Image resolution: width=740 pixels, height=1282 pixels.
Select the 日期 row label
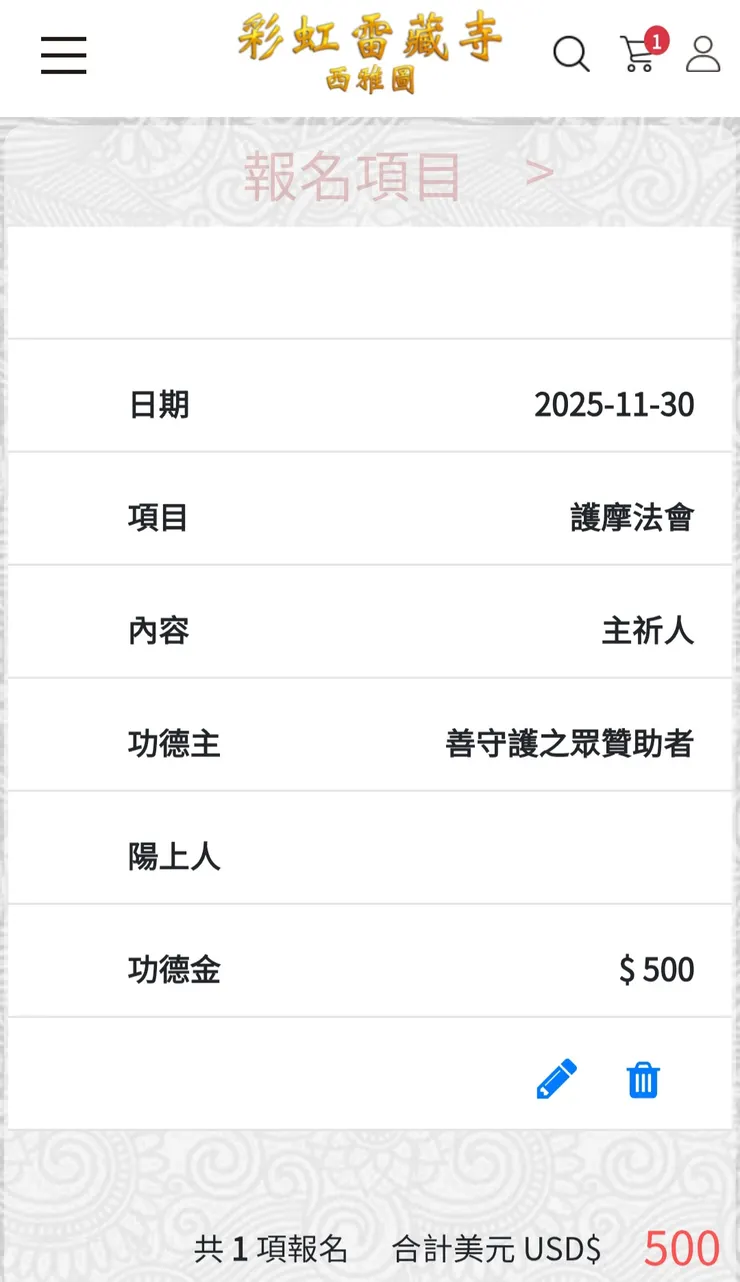coord(159,406)
